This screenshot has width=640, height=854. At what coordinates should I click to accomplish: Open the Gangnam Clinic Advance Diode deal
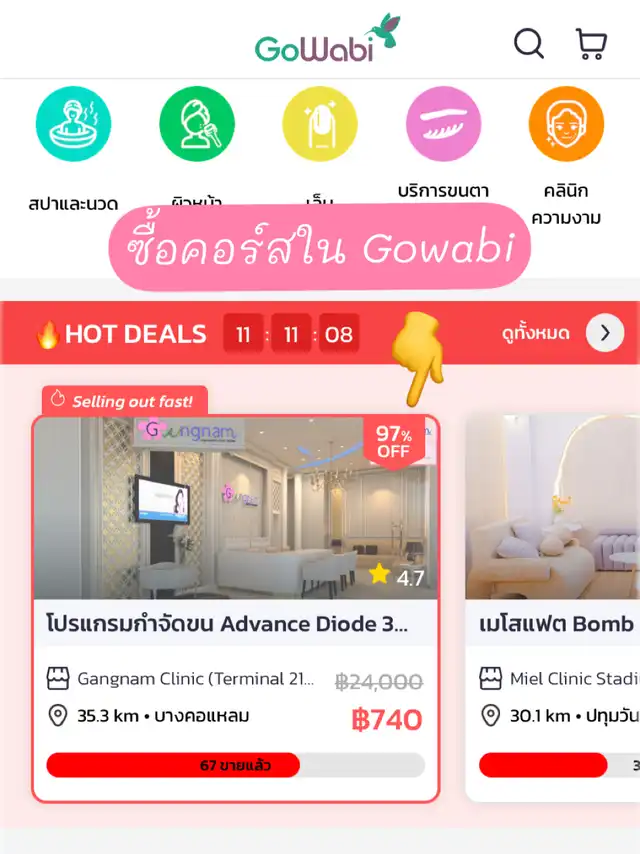[x=236, y=608]
